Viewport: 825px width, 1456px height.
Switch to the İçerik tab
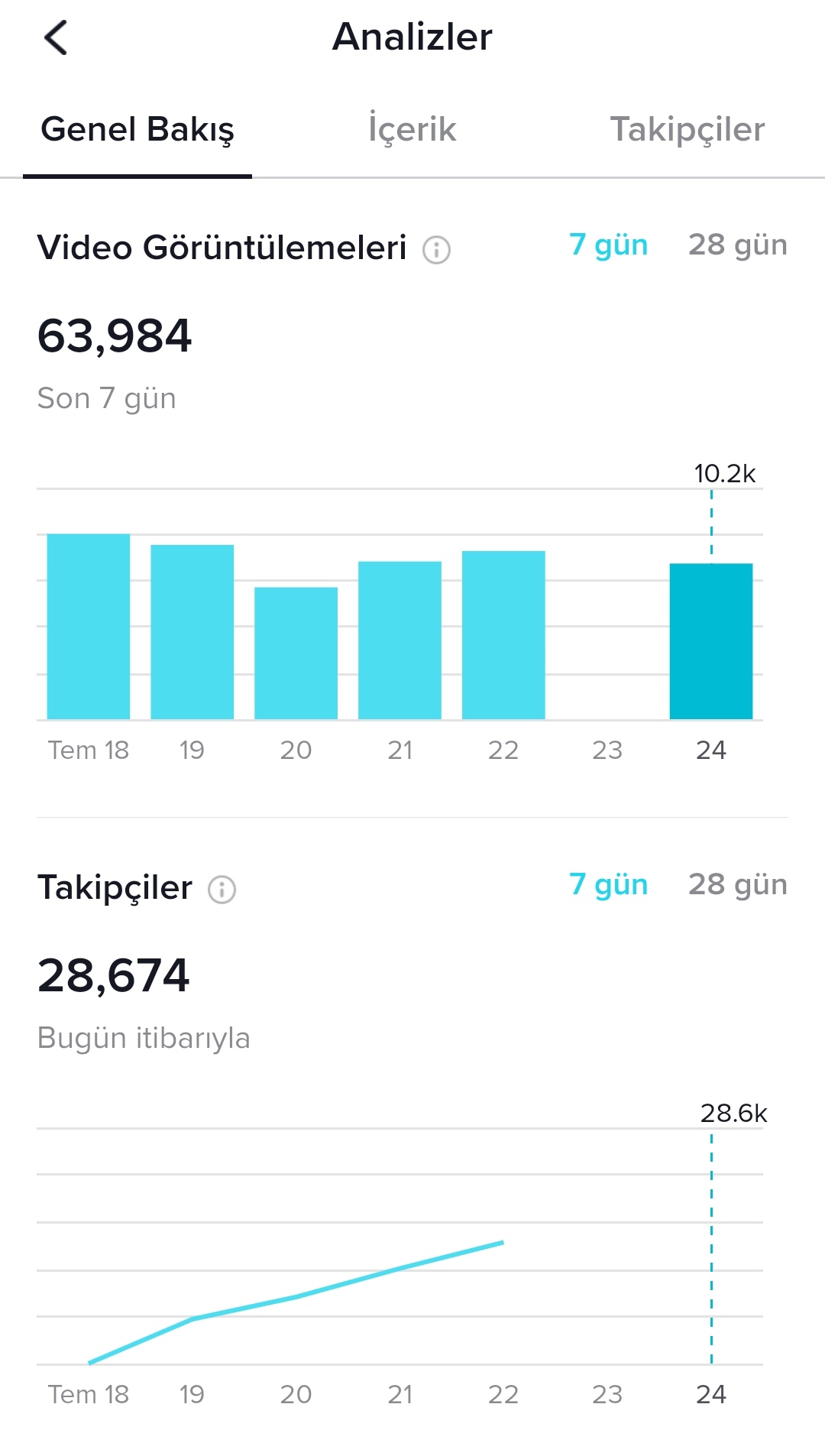[412, 128]
